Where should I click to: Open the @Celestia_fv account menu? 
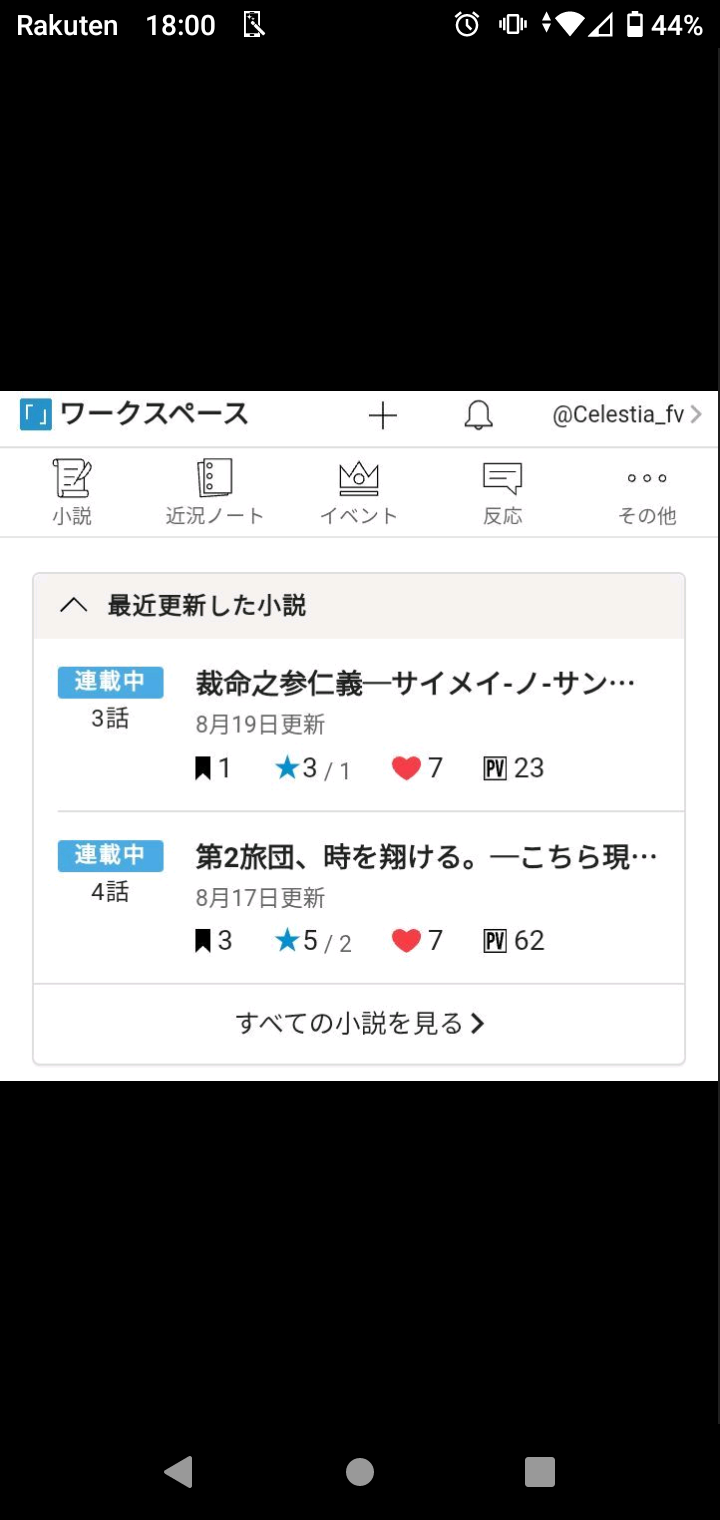[626, 415]
